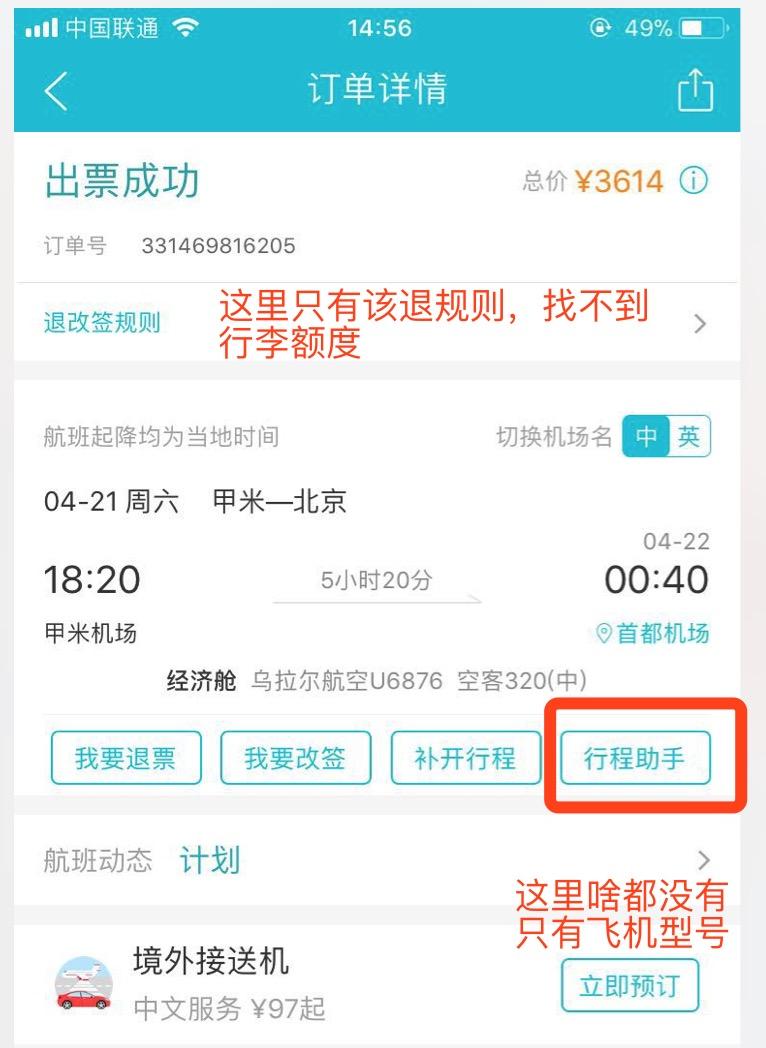Open the total price info icon
The width and height of the screenshot is (766, 1048).
coord(694,181)
